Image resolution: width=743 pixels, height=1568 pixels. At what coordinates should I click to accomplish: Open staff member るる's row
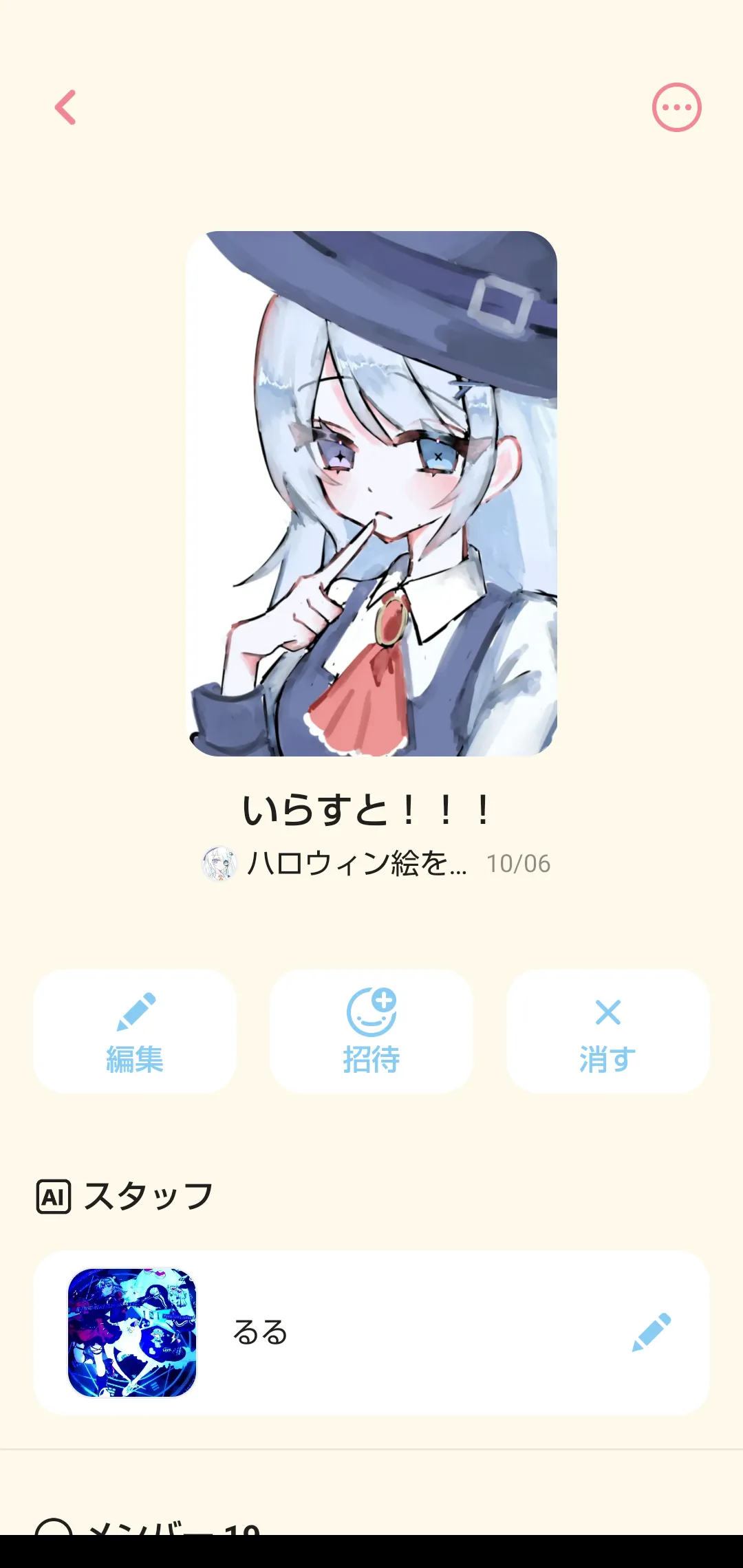(371, 1333)
